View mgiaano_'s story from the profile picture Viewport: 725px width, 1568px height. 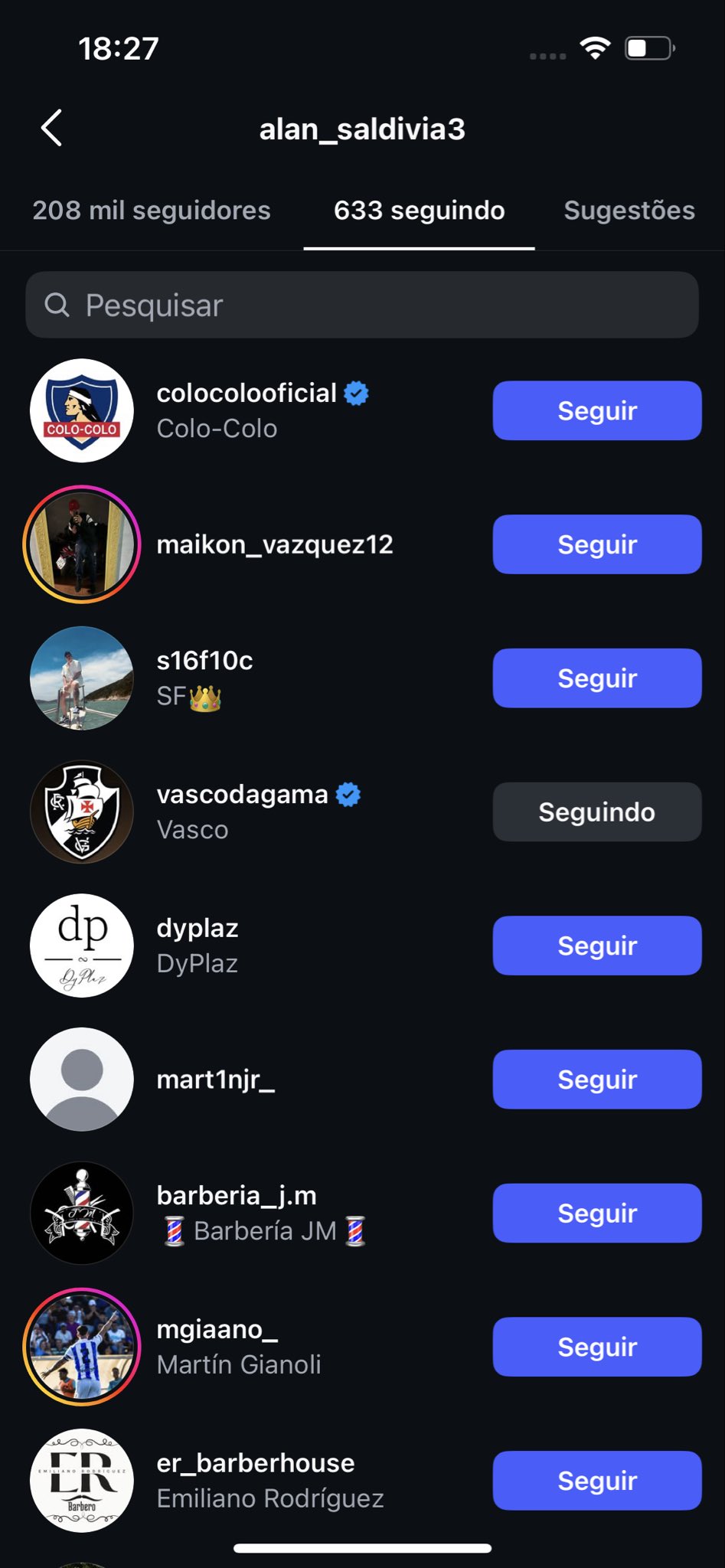click(82, 1347)
